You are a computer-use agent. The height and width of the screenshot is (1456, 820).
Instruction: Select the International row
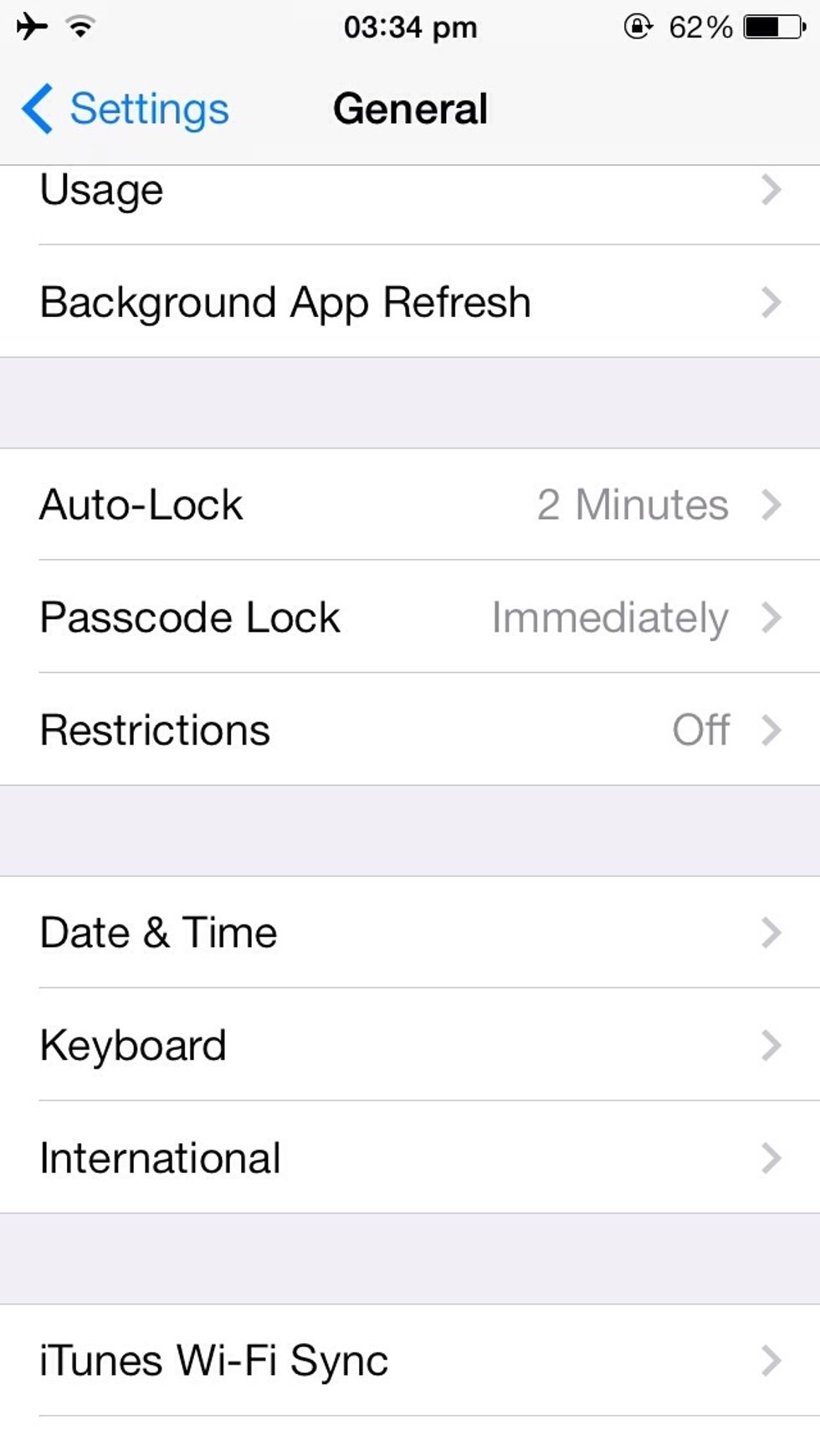pos(410,1158)
